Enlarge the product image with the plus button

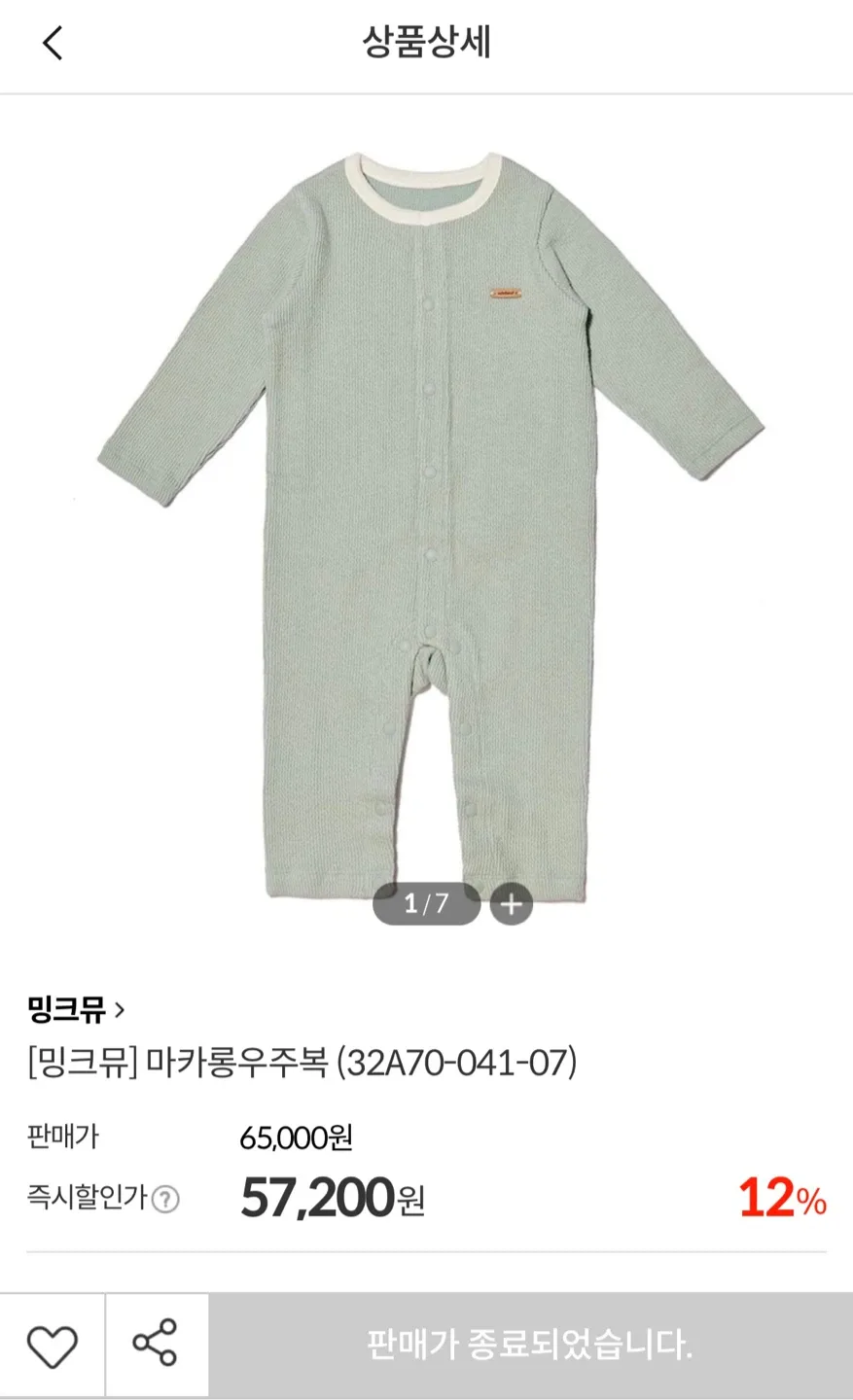pyautogui.click(x=512, y=904)
